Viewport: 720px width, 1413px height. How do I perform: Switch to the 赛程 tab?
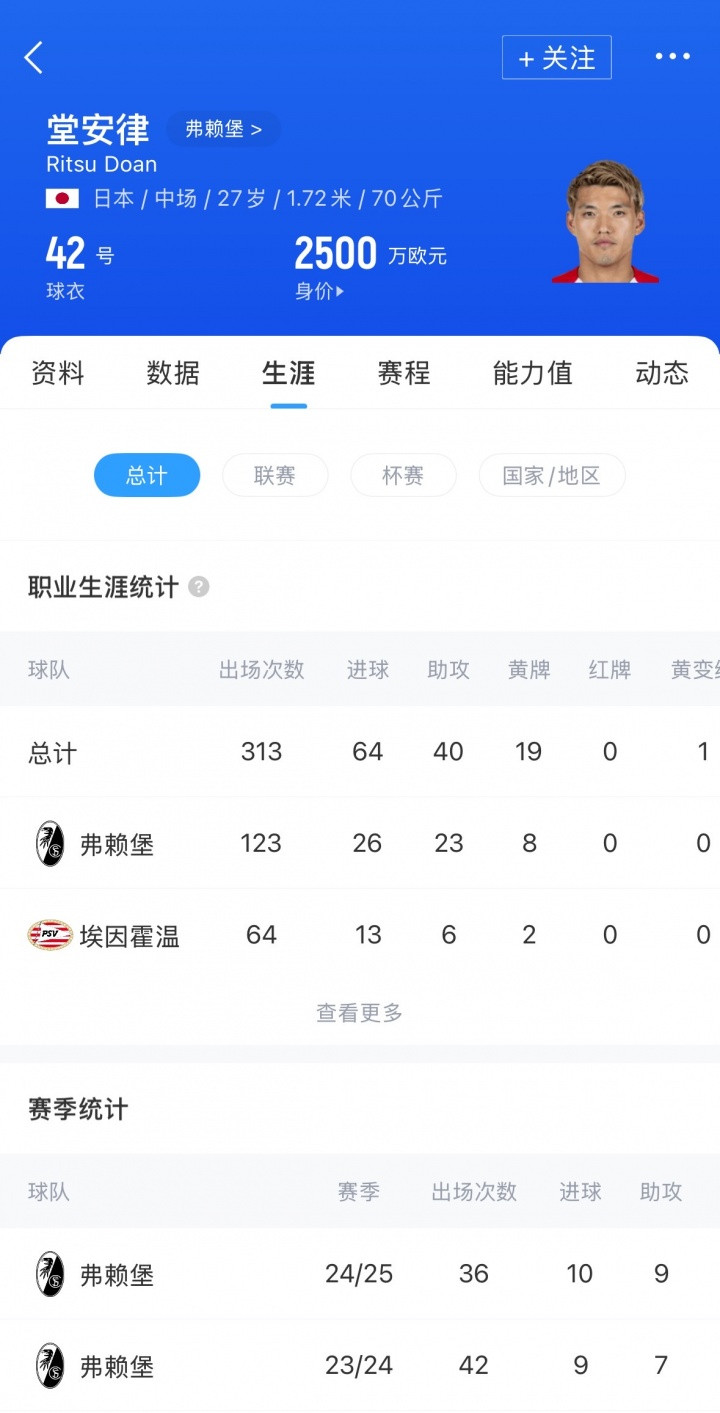click(x=403, y=373)
